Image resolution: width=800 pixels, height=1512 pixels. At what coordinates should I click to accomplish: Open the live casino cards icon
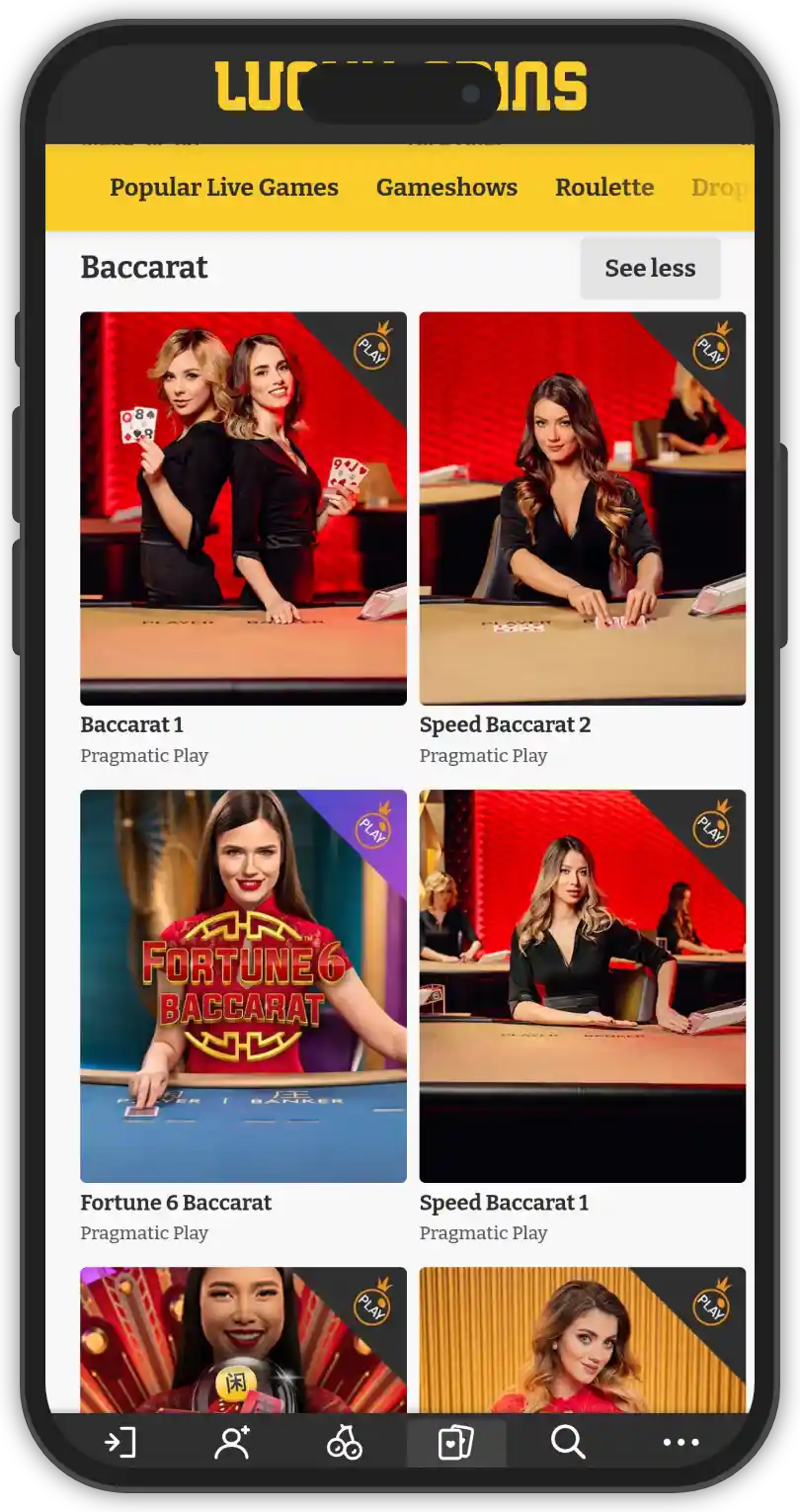coord(456,1443)
